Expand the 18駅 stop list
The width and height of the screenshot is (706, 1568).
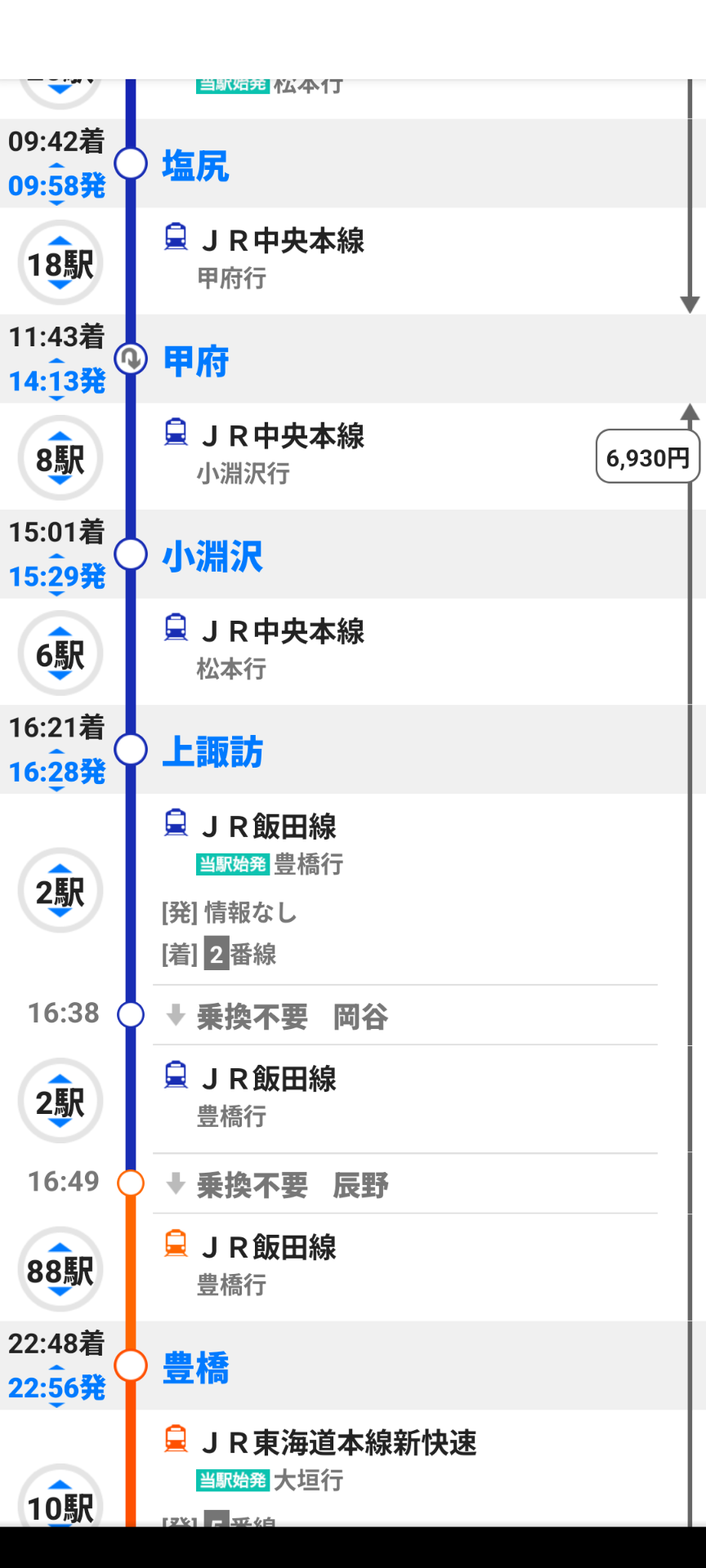pyautogui.click(x=60, y=264)
